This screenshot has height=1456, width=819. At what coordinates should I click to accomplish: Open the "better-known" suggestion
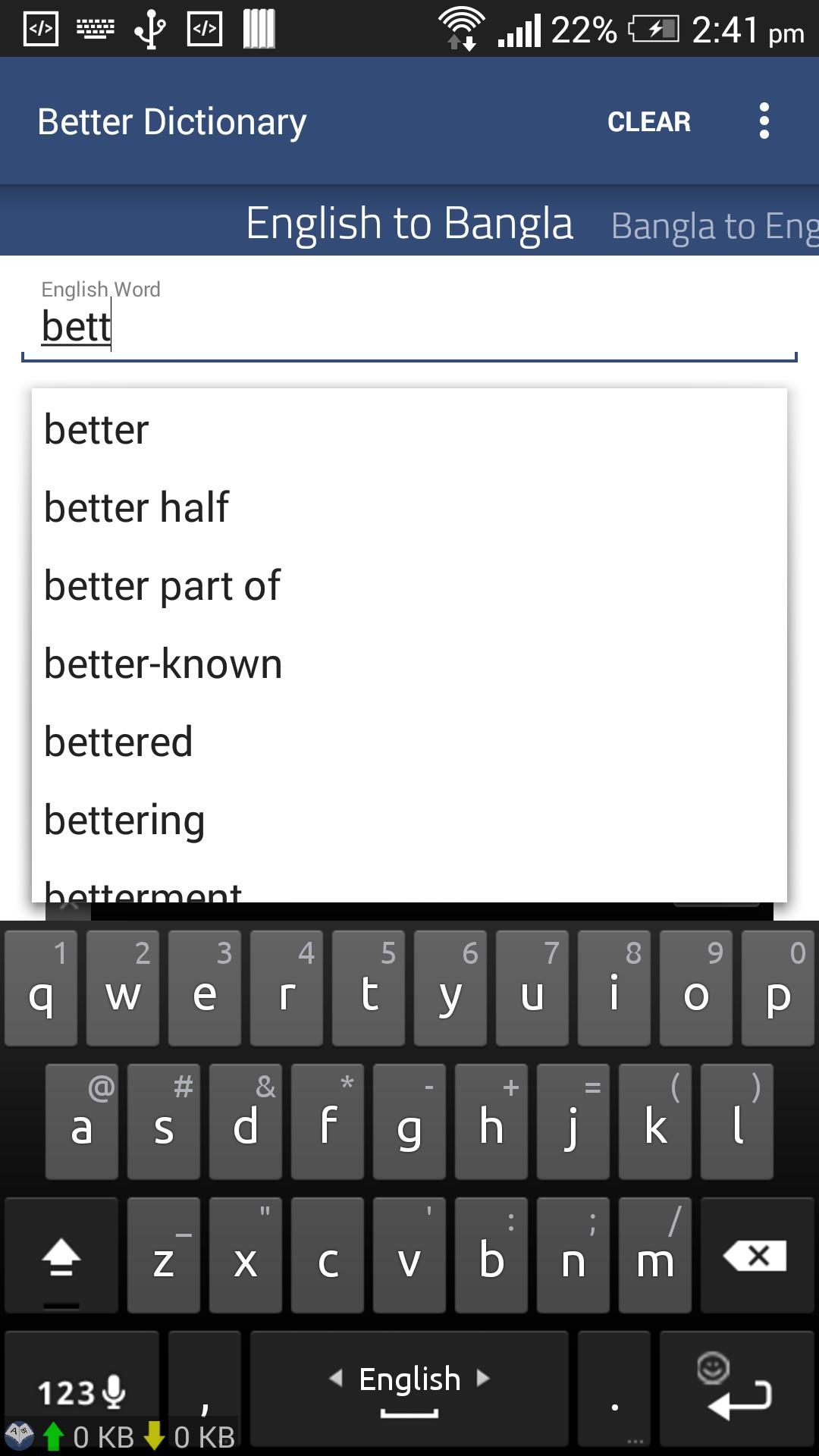coord(163,664)
